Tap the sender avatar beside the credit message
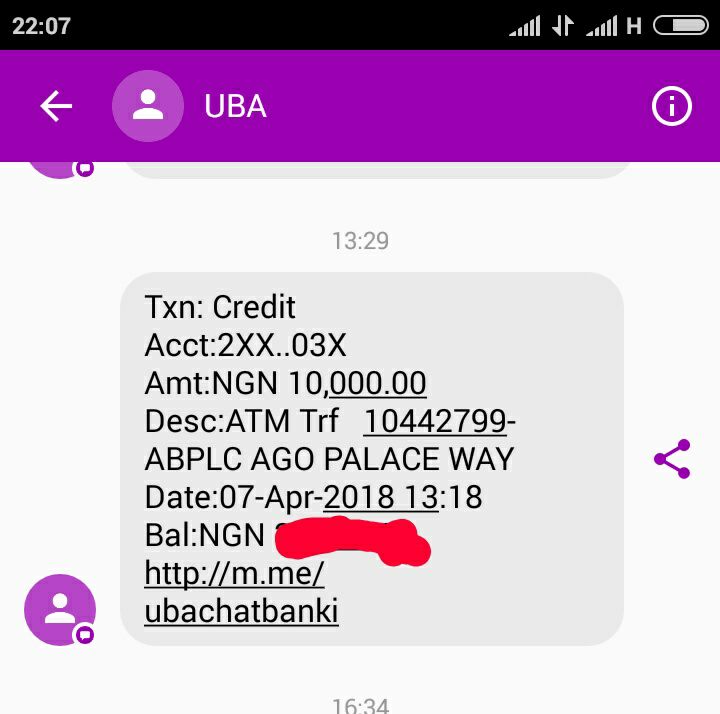This screenshot has width=720, height=714. [x=60, y=609]
